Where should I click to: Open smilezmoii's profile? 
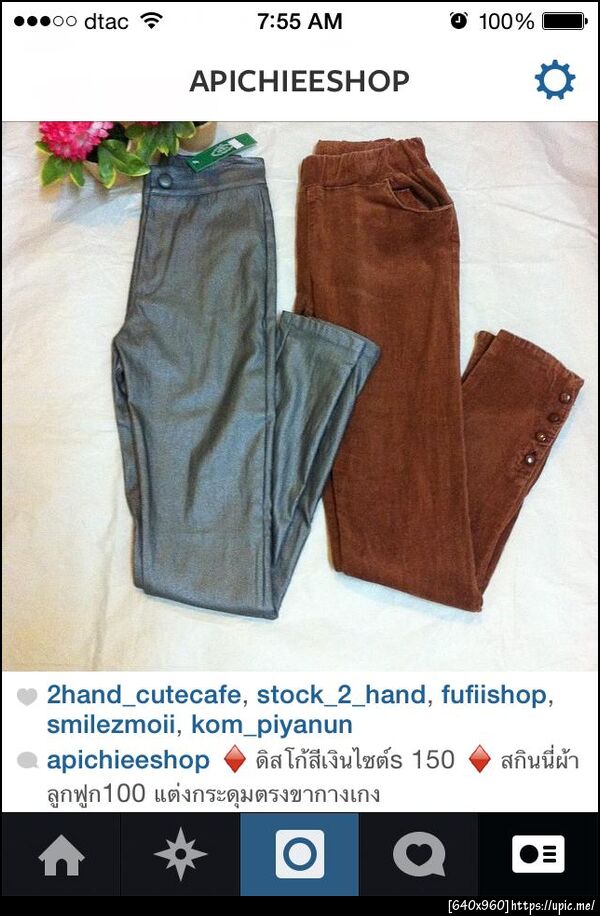(106, 725)
